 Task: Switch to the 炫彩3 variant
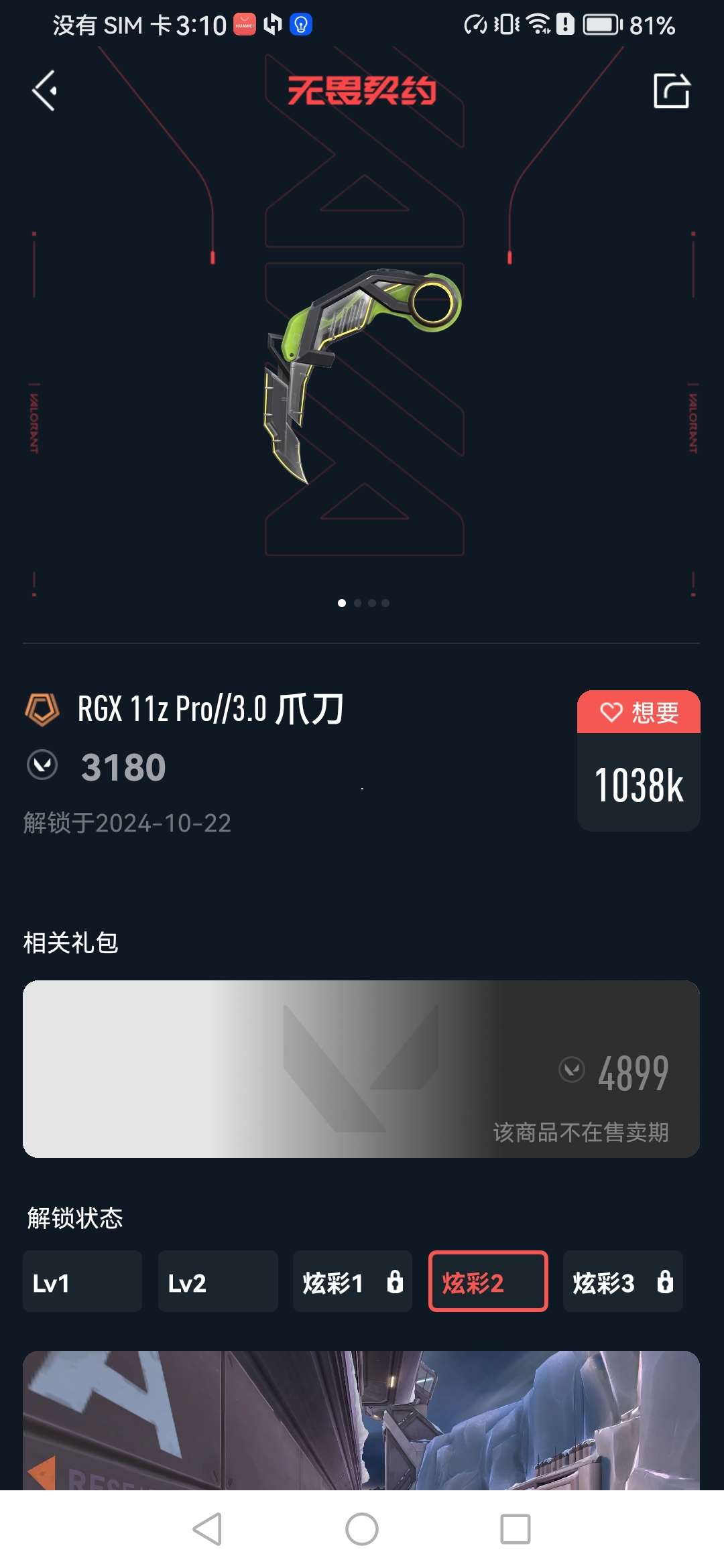[623, 1281]
